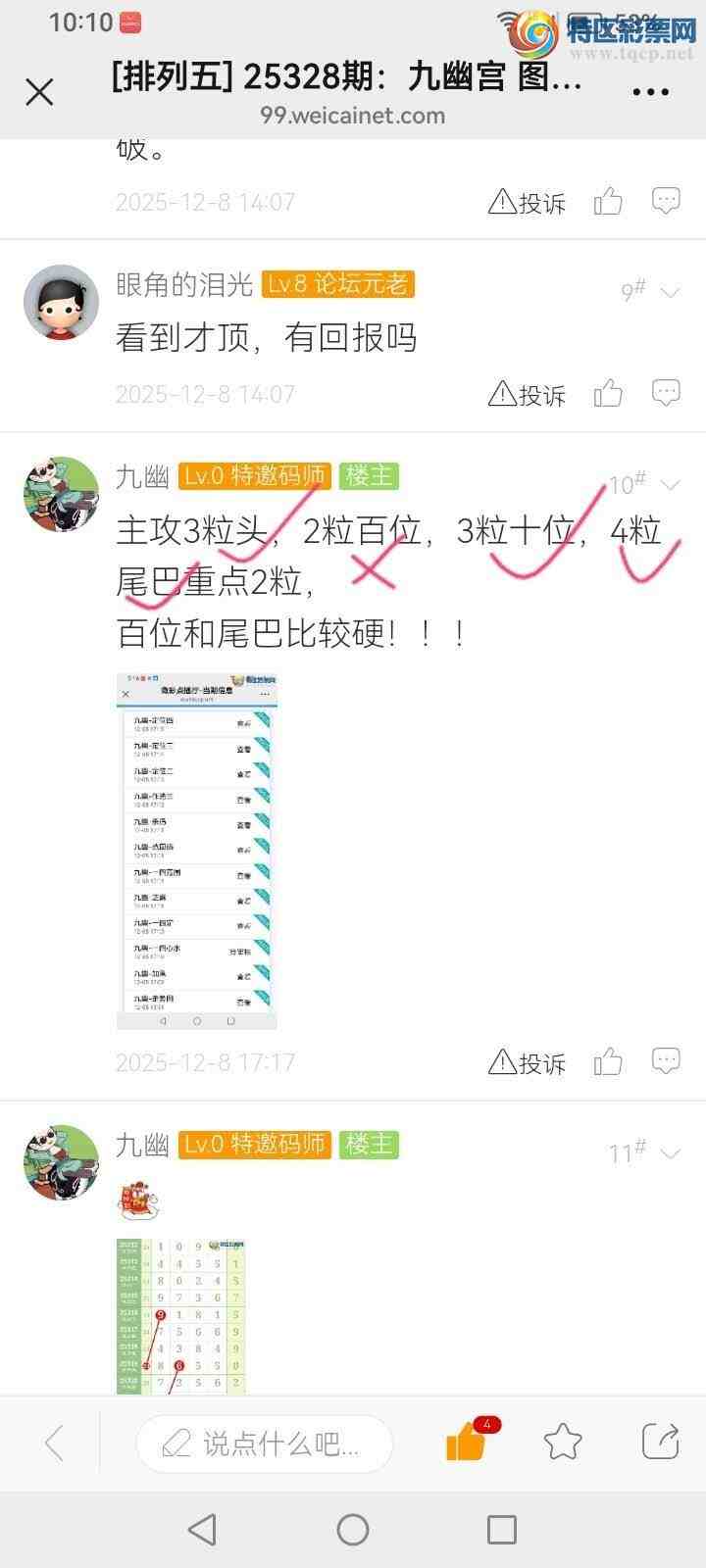Tap the 说点什么吧 comment input field
The width and height of the screenshot is (706, 1568).
point(265,1444)
